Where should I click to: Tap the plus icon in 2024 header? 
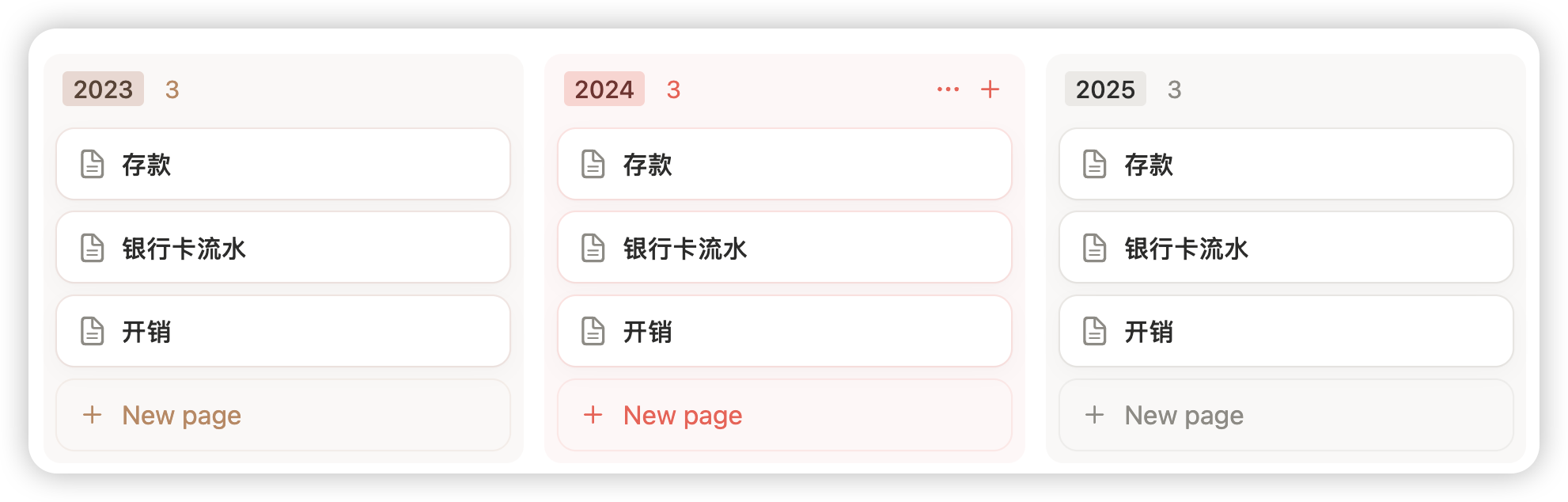click(x=990, y=89)
